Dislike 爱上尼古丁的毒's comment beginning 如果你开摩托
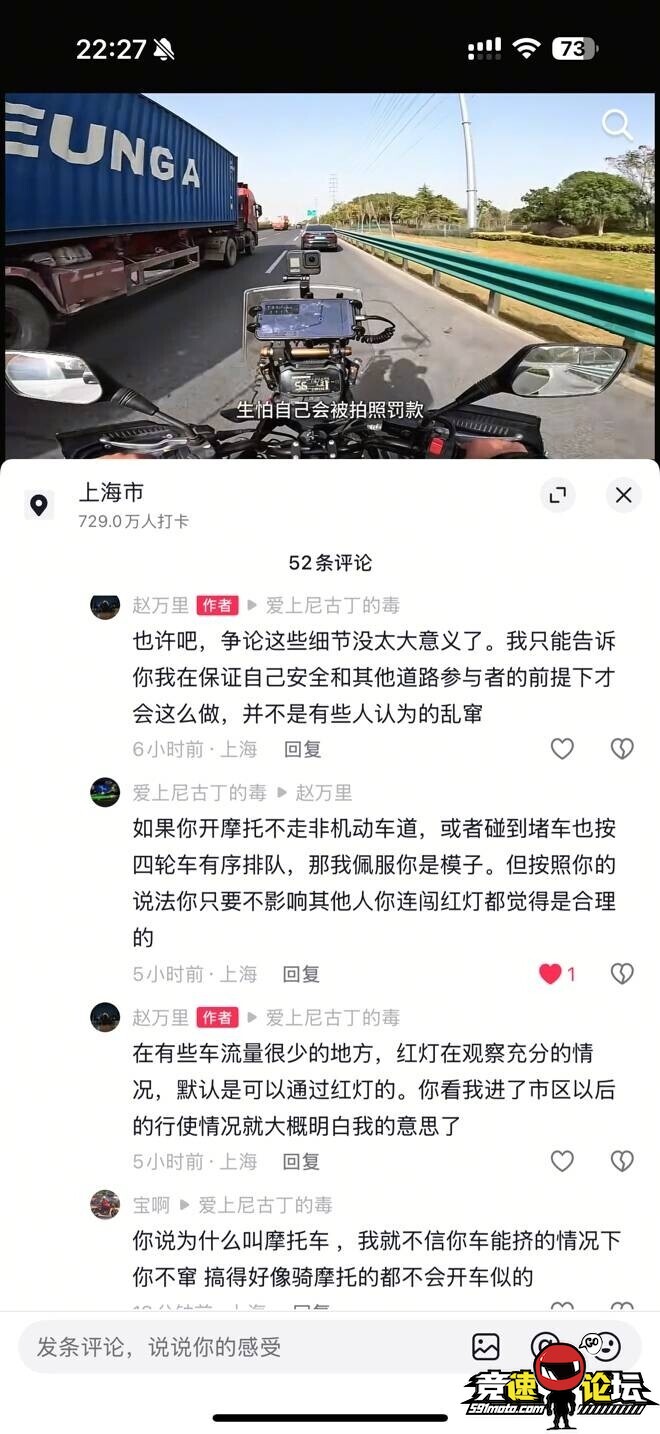This screenshot has width=660, height=1434. click(x=622, y=974)
